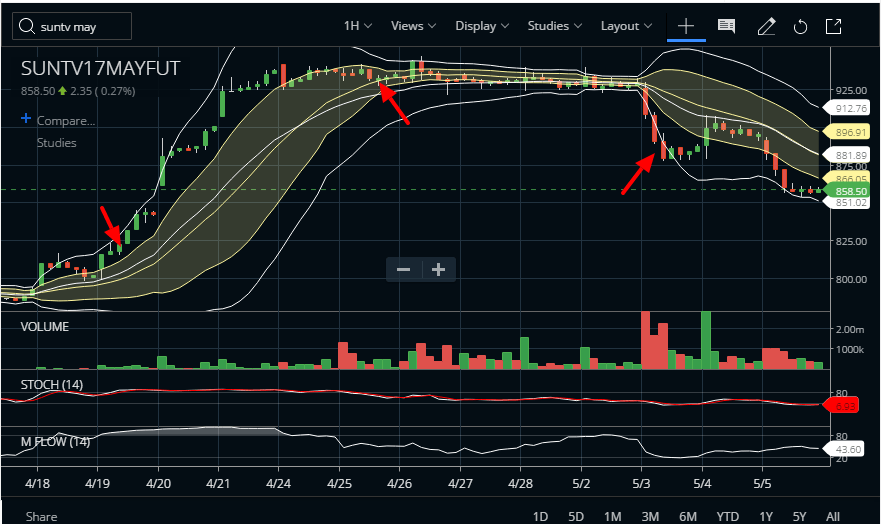Viewport: 881px width, 524px height.
Task: Switch range to 1D
Action: click(539, 516)
